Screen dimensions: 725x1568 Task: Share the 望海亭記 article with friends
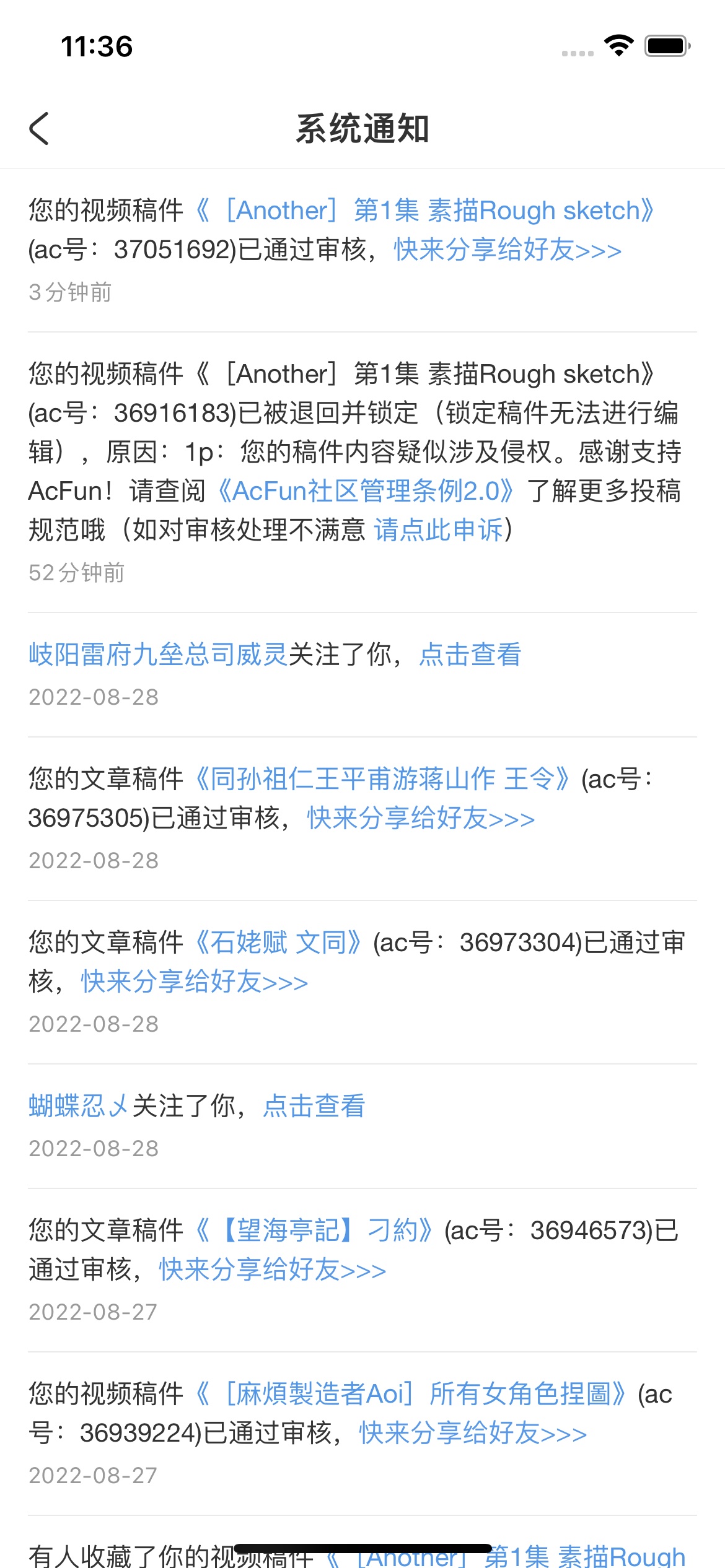[273, 1270]
